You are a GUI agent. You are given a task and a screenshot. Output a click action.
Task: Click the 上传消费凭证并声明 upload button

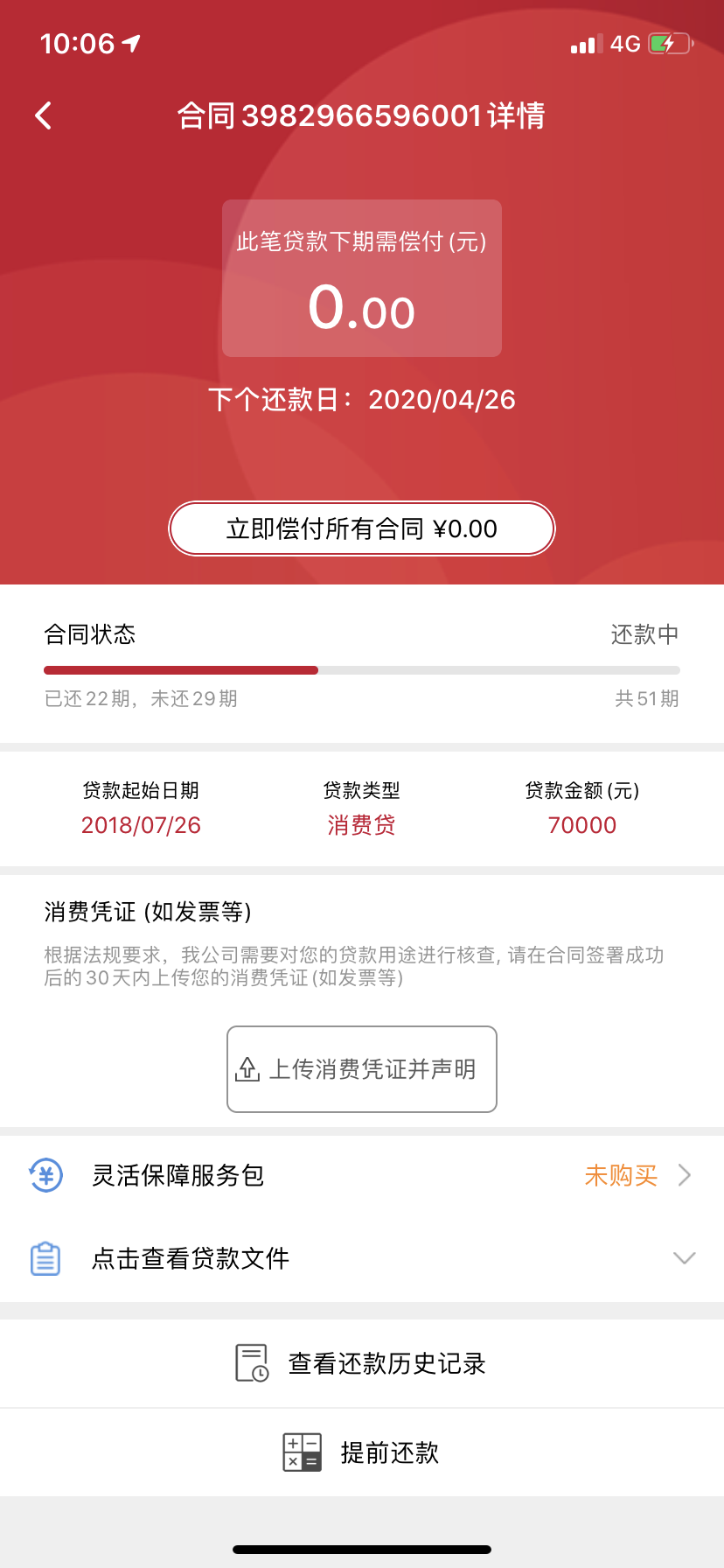click(x=361, y=1068)
